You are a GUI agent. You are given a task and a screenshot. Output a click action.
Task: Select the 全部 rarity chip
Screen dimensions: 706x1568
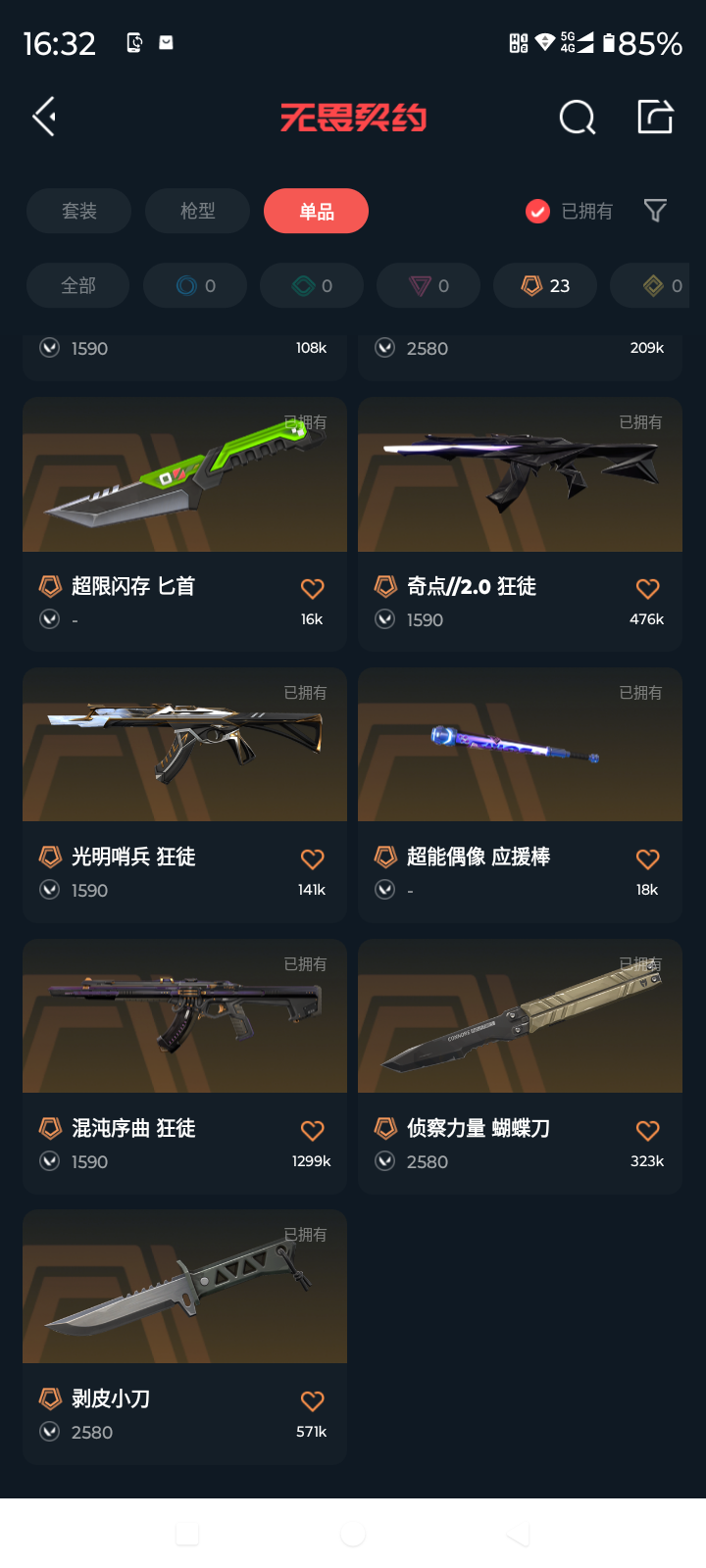pyautogui.click(x=77, y=286)
